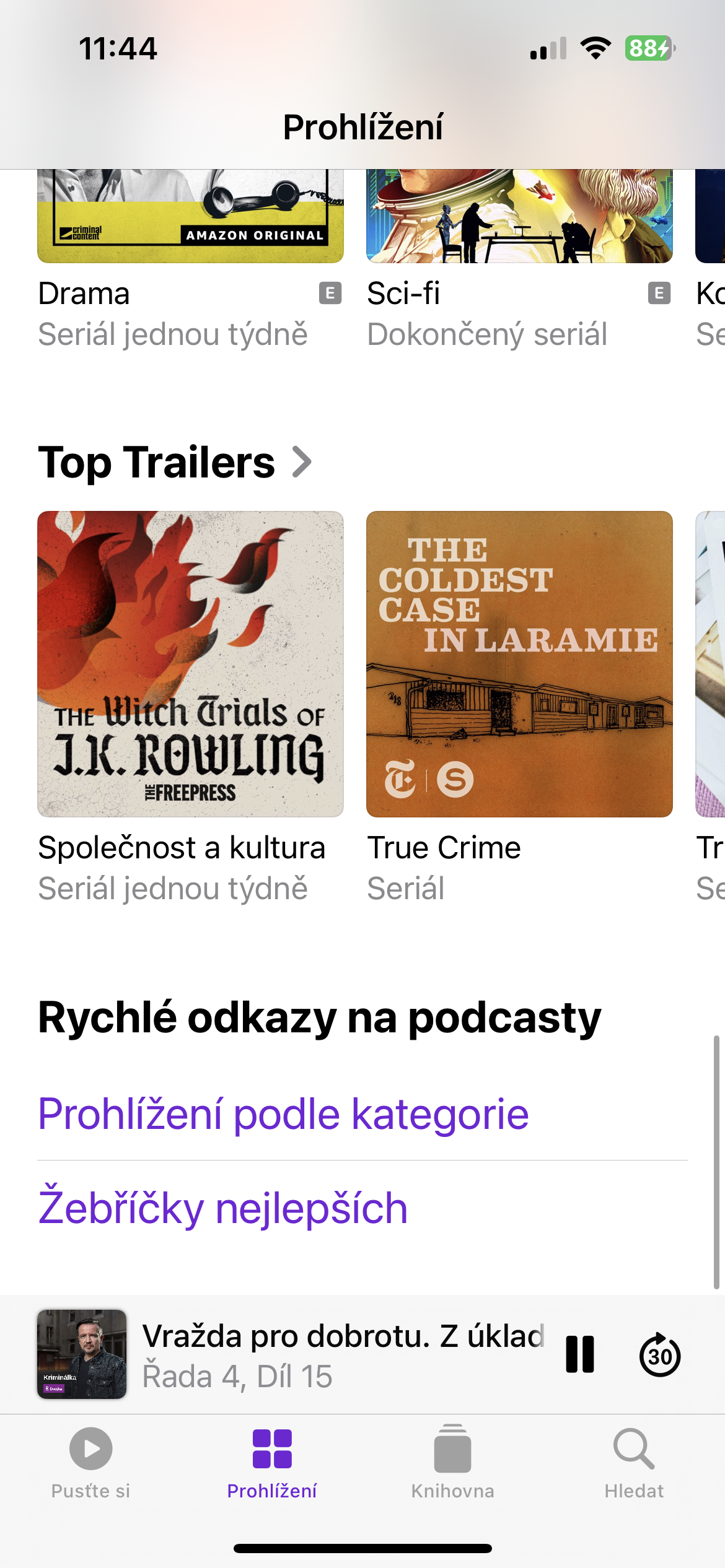Viewport: 725px width, 1568px height.
Task: Open The Witch Trials of J.K. Rowling trailer
Action: 190,664
